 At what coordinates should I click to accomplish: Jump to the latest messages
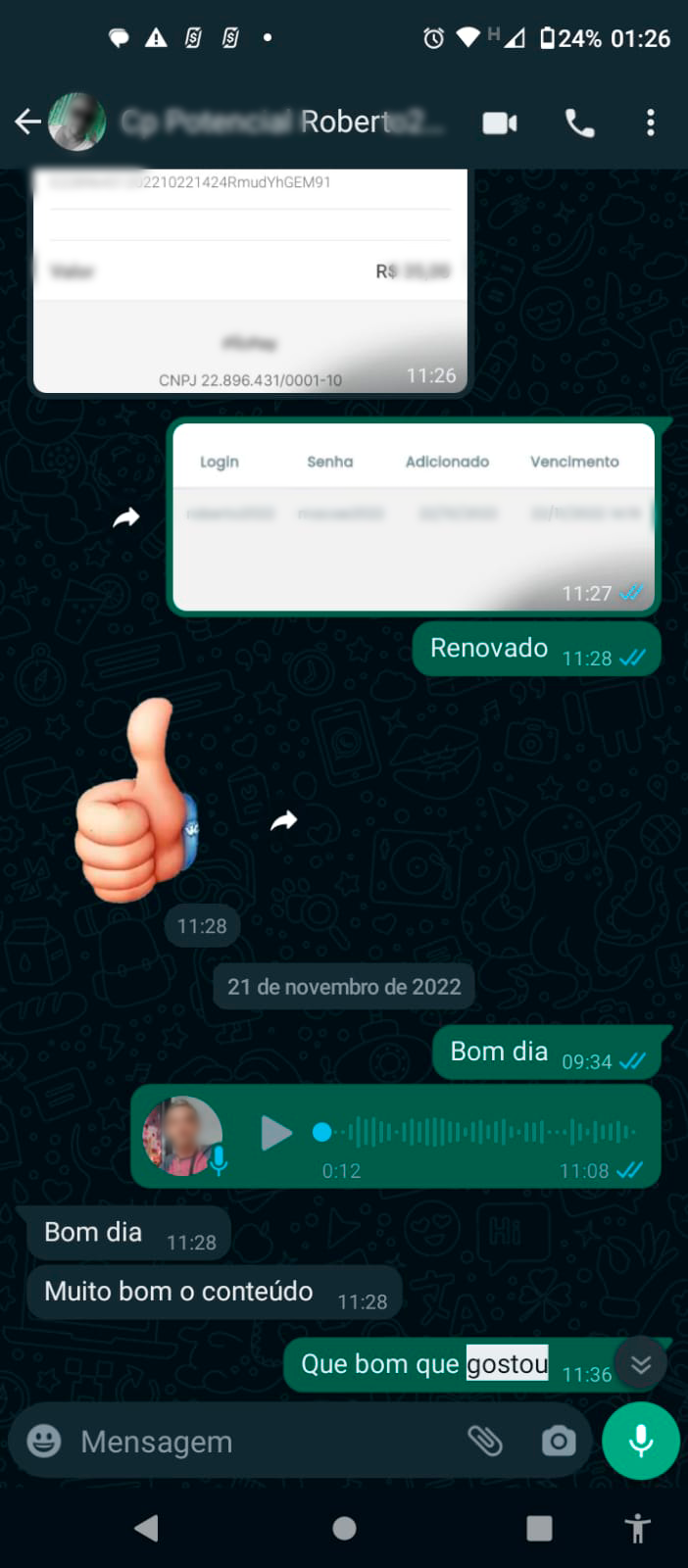641,1364
